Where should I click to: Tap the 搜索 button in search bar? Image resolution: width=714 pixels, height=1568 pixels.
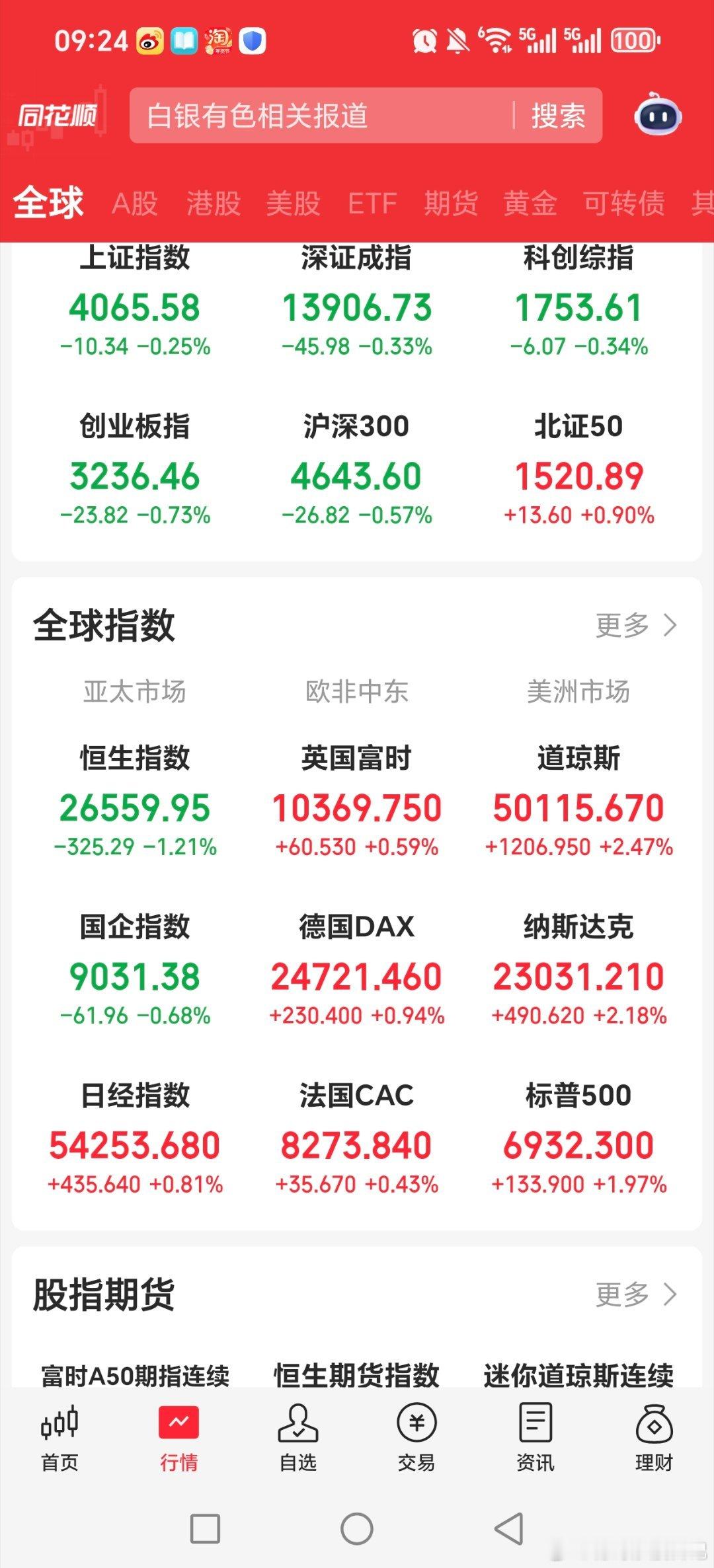coord(559,116)
